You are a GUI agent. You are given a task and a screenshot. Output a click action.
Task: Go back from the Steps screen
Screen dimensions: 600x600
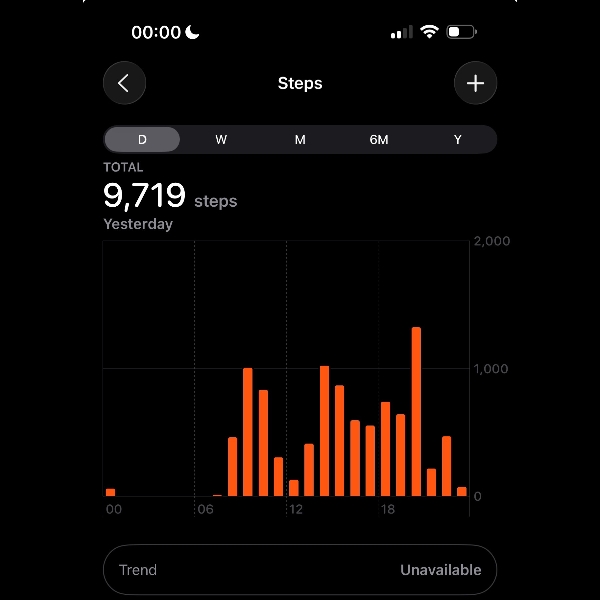pos(124,84)
